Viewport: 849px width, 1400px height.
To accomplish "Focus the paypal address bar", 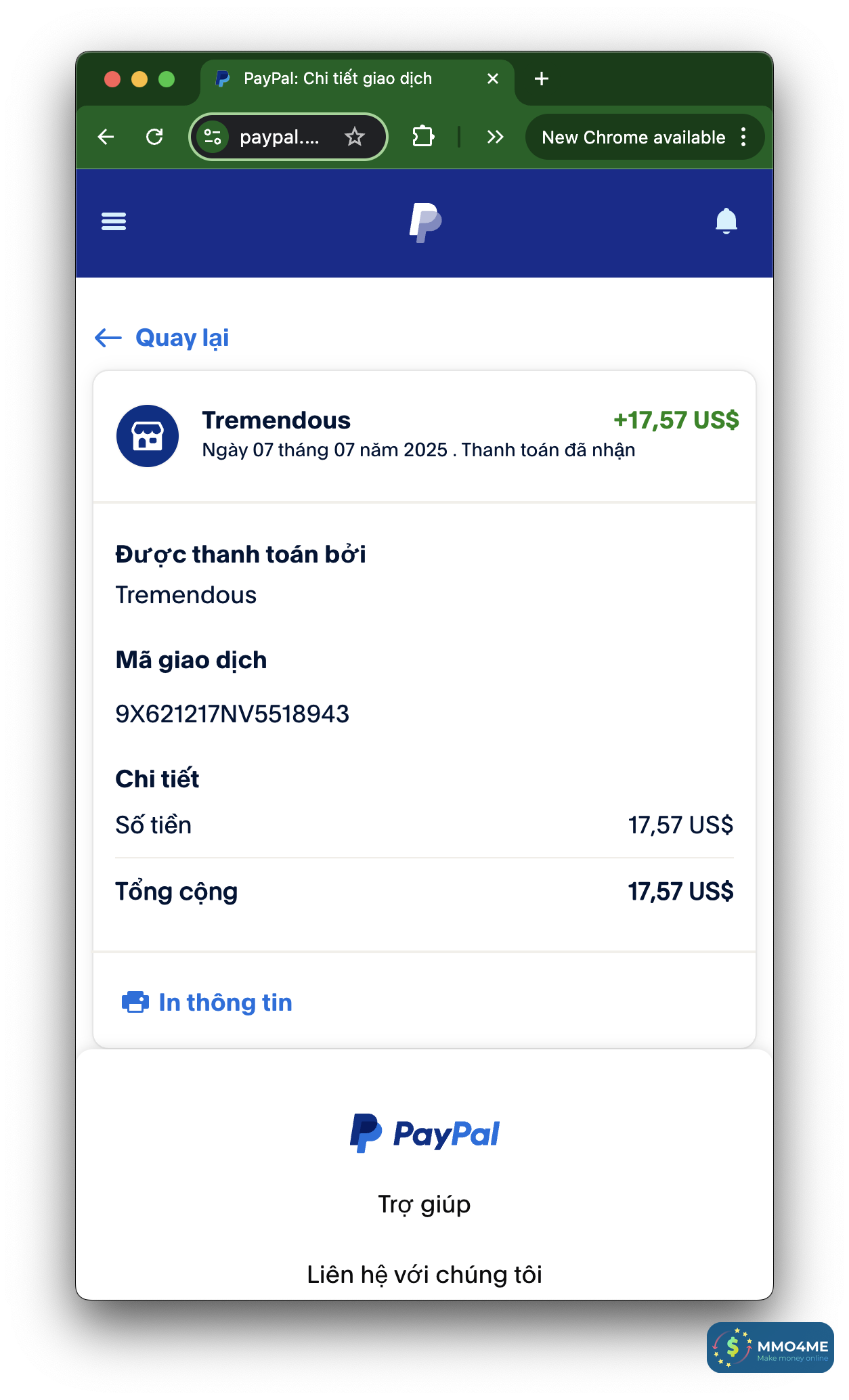I will 280,137.
